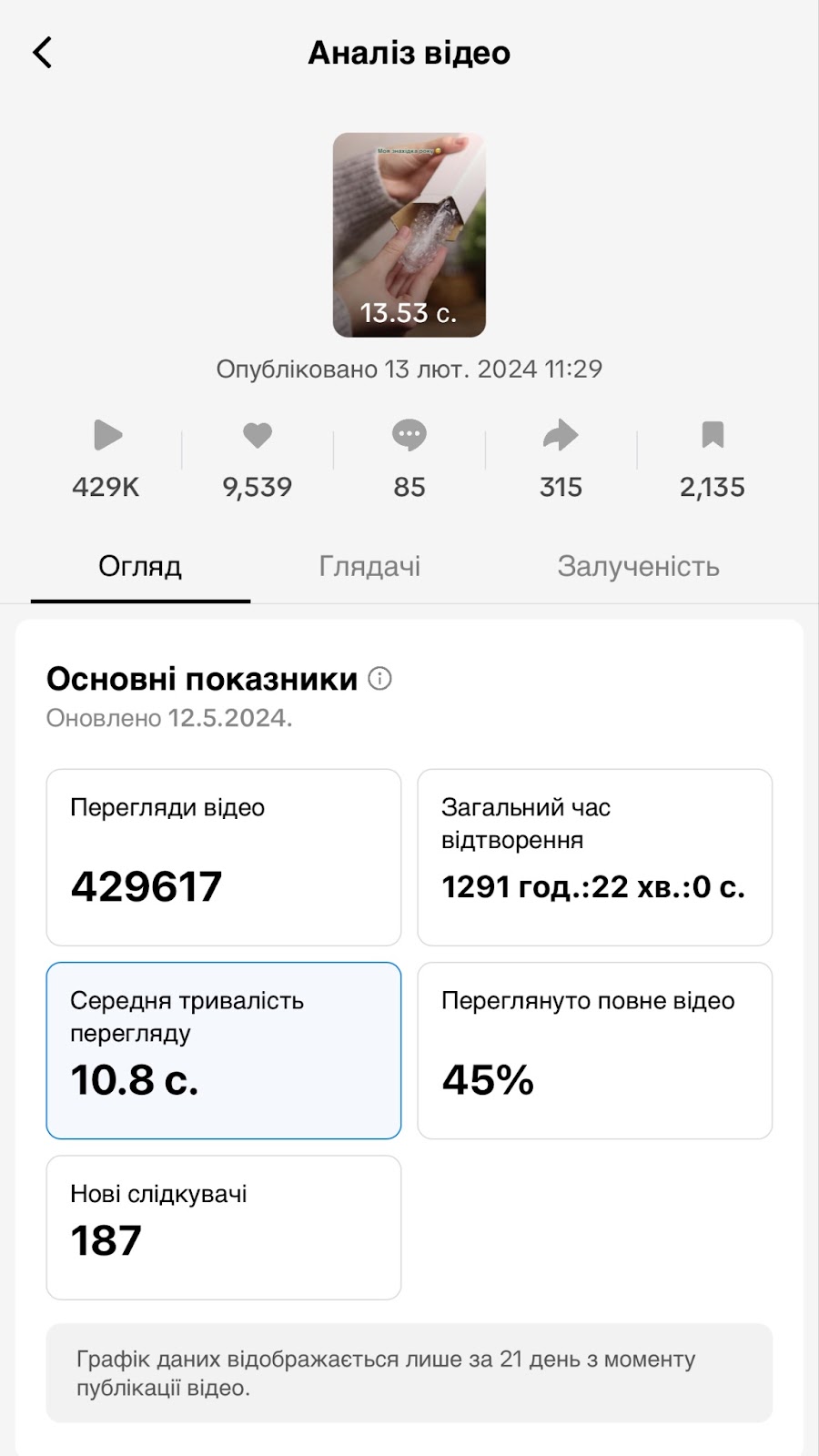Switch to the Залученість tab
The image size is (819, 1456).
[x=638, y=566]
